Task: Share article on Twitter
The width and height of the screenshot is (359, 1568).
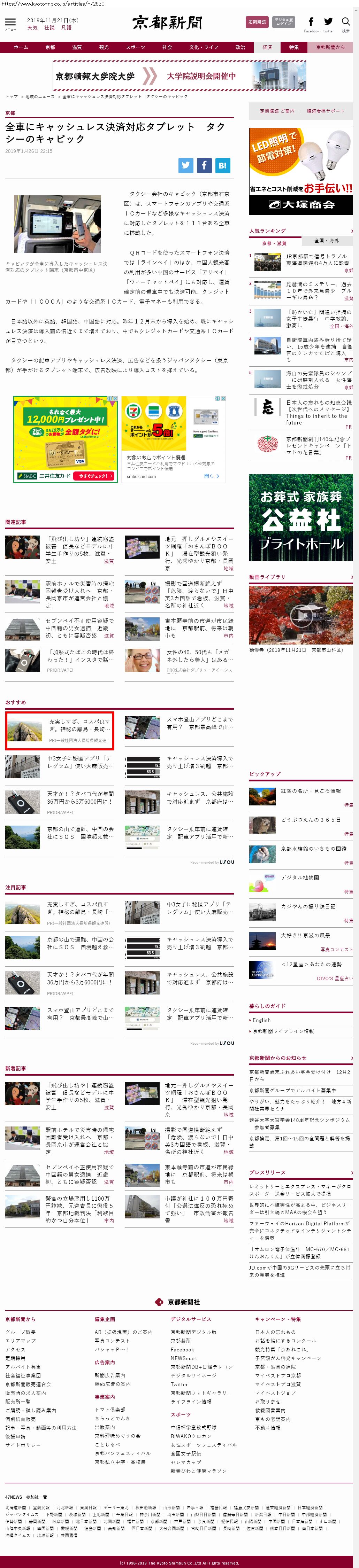Action: coord(186,164)
